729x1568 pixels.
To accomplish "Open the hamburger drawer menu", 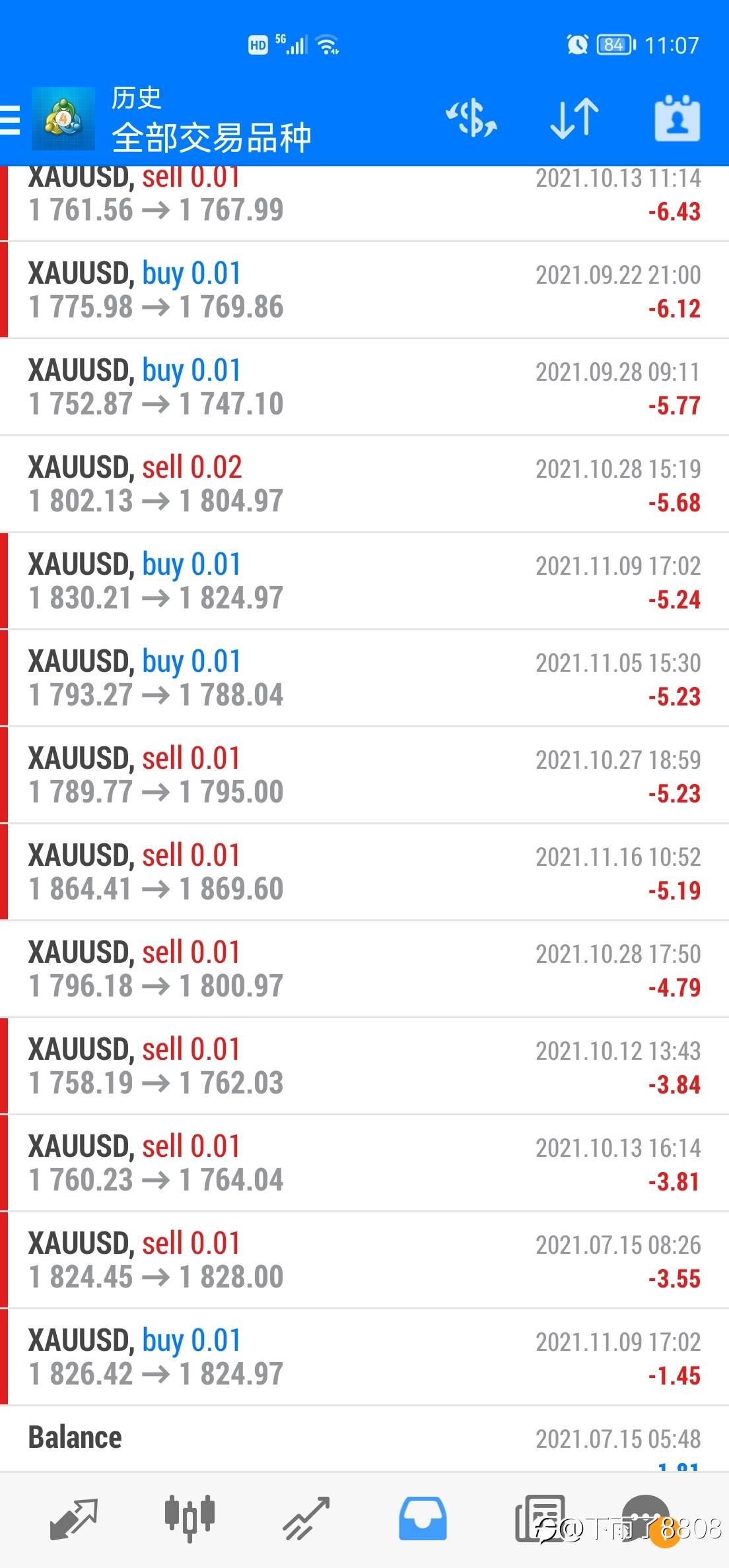I will click(10, 119).
